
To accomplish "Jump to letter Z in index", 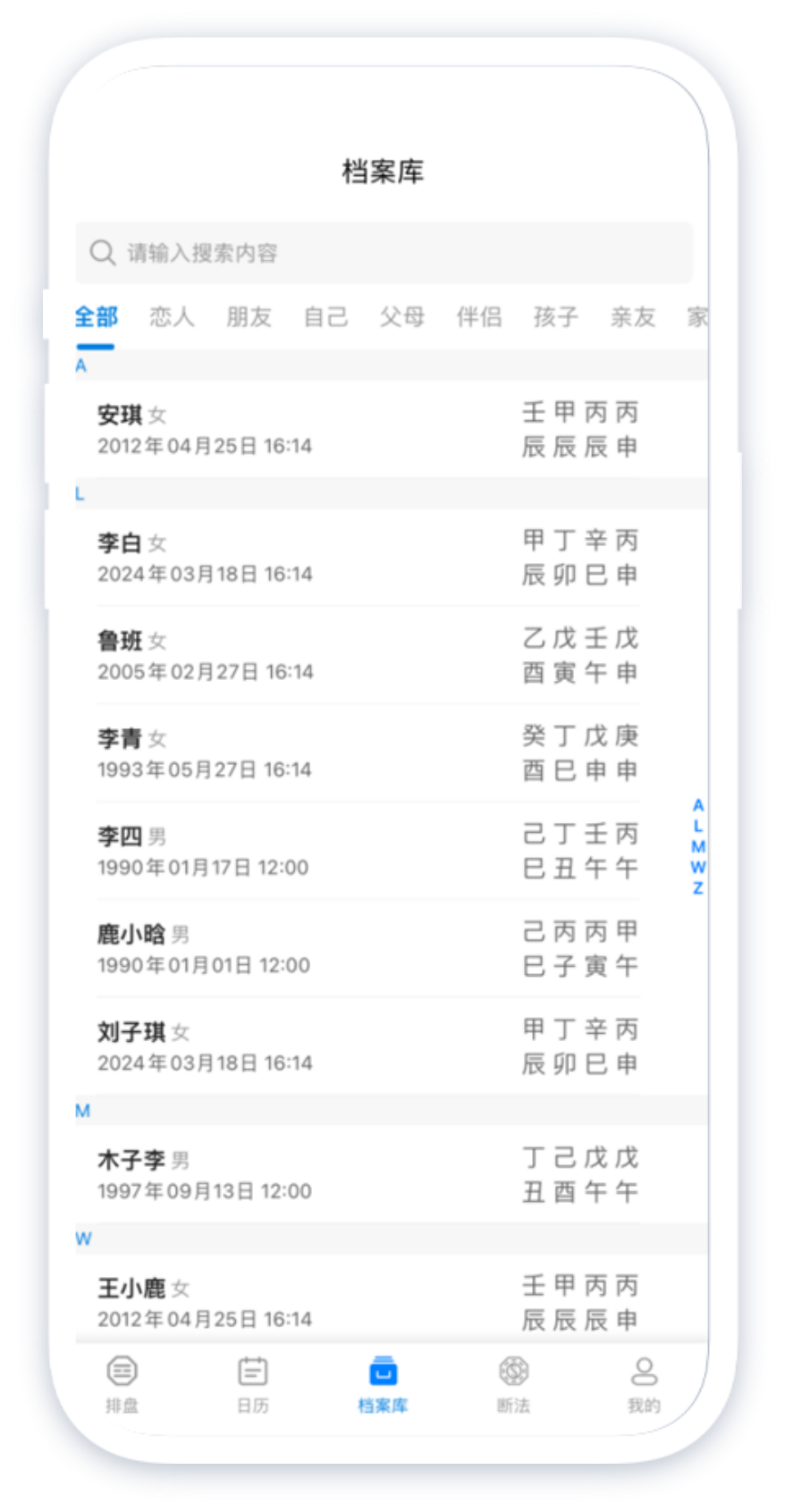I will pyautogui.click(x=697, y=888).
